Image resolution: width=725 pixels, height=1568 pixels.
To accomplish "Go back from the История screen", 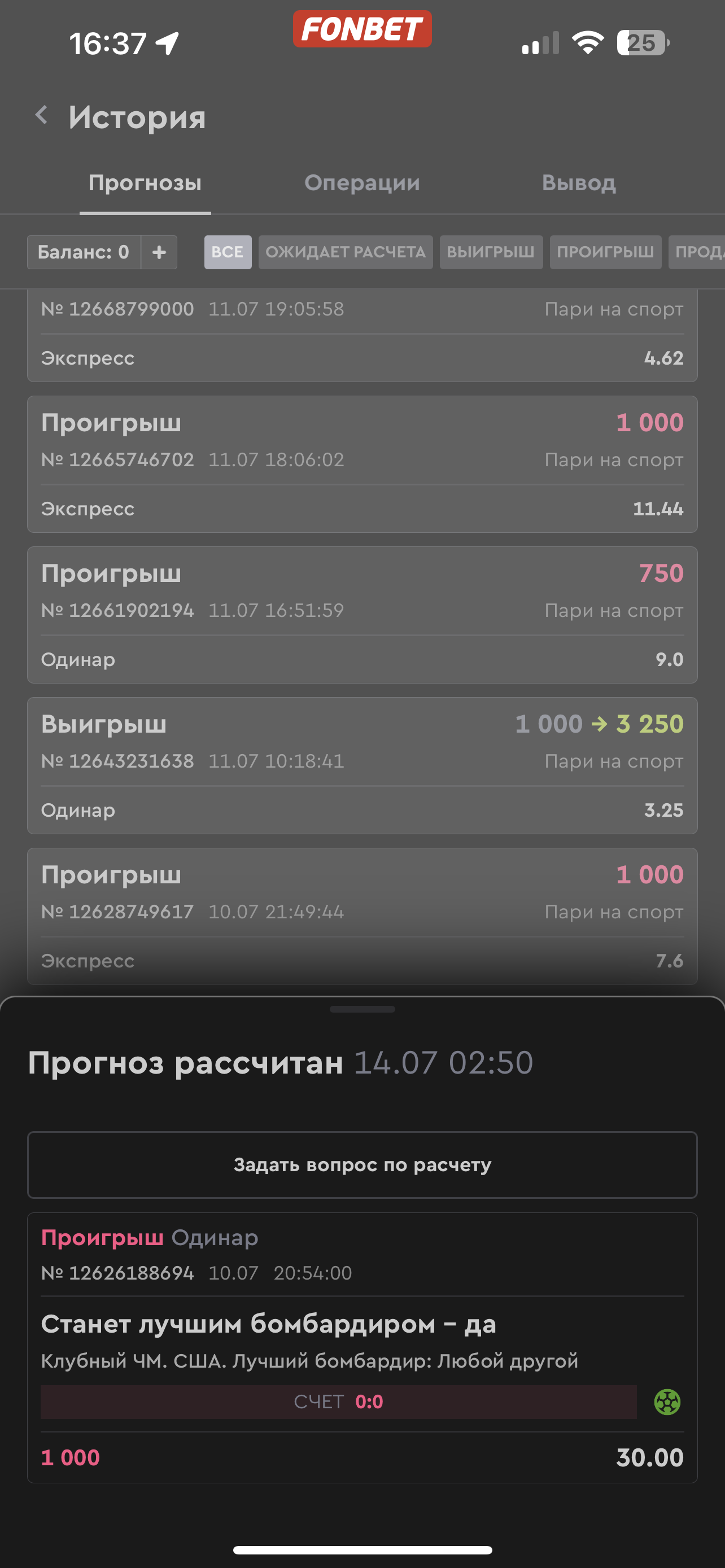I will [x=41, y=115].
